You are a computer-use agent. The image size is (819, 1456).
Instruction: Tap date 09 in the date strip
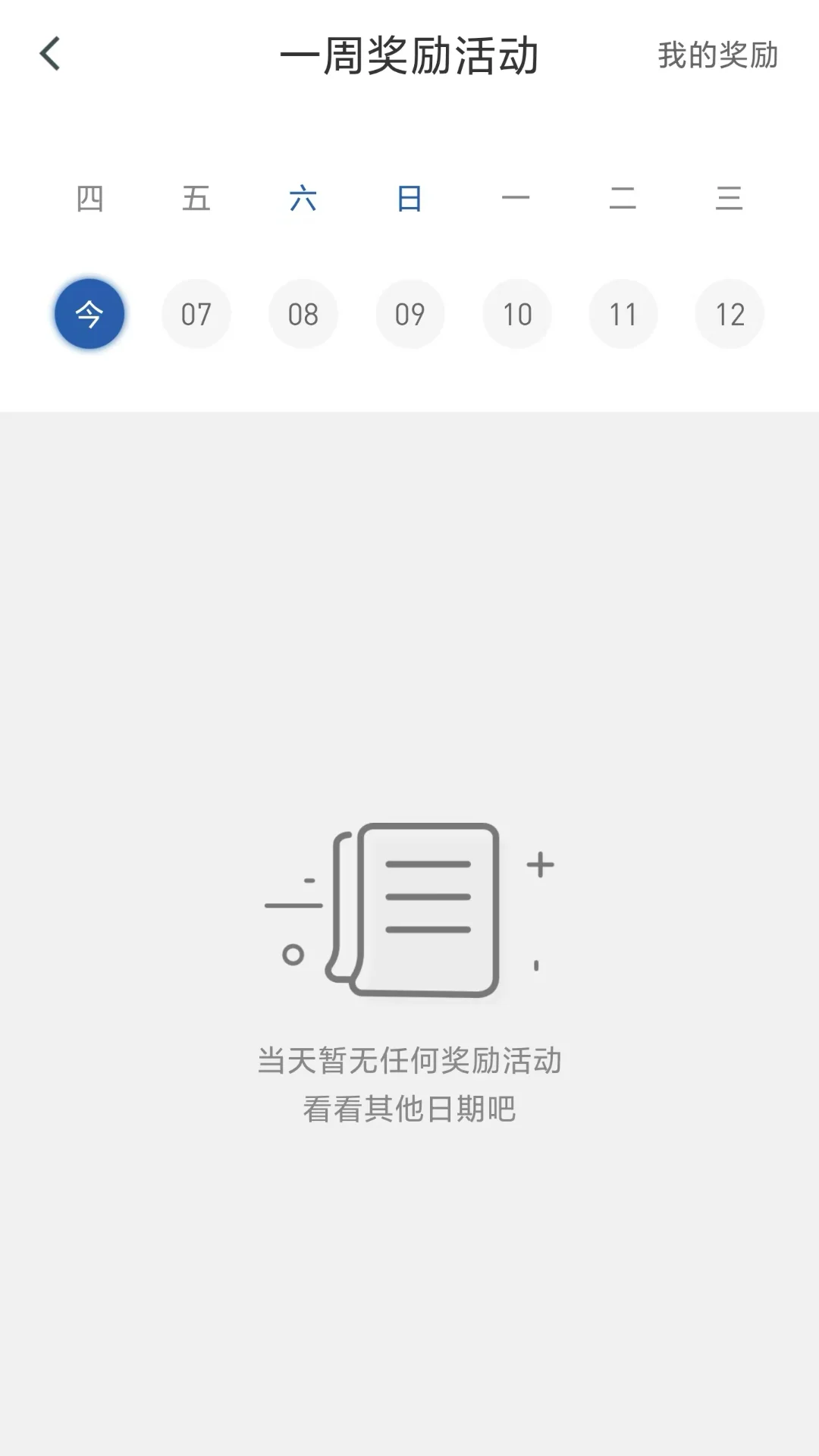(x=409, y=314)
